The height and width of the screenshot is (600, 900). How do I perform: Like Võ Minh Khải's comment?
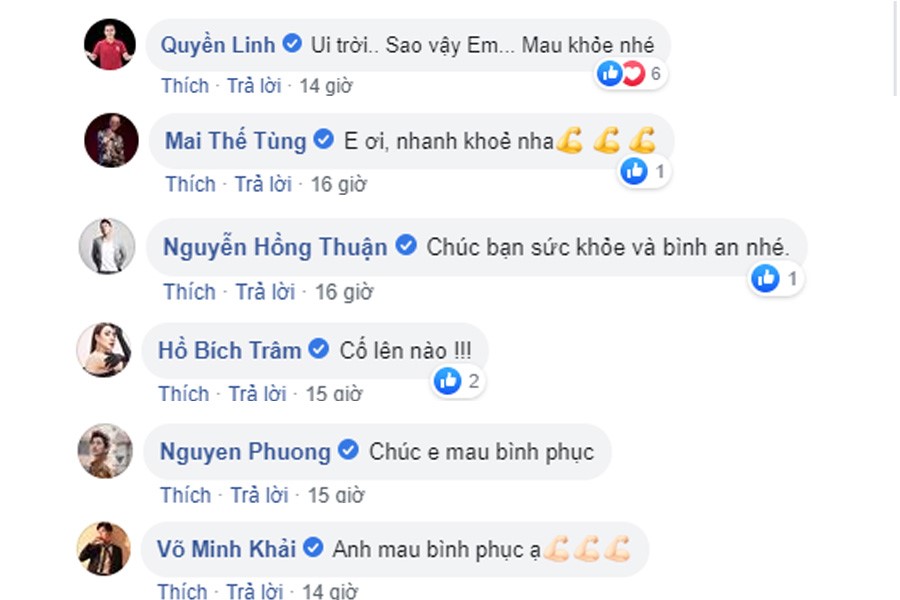tap(183, 591)
